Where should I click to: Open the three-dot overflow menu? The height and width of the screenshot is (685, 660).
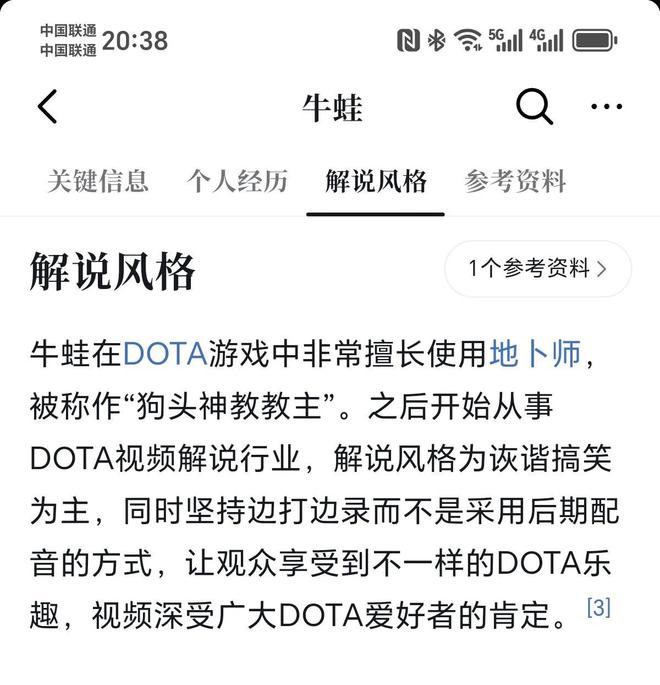point(606,106)
